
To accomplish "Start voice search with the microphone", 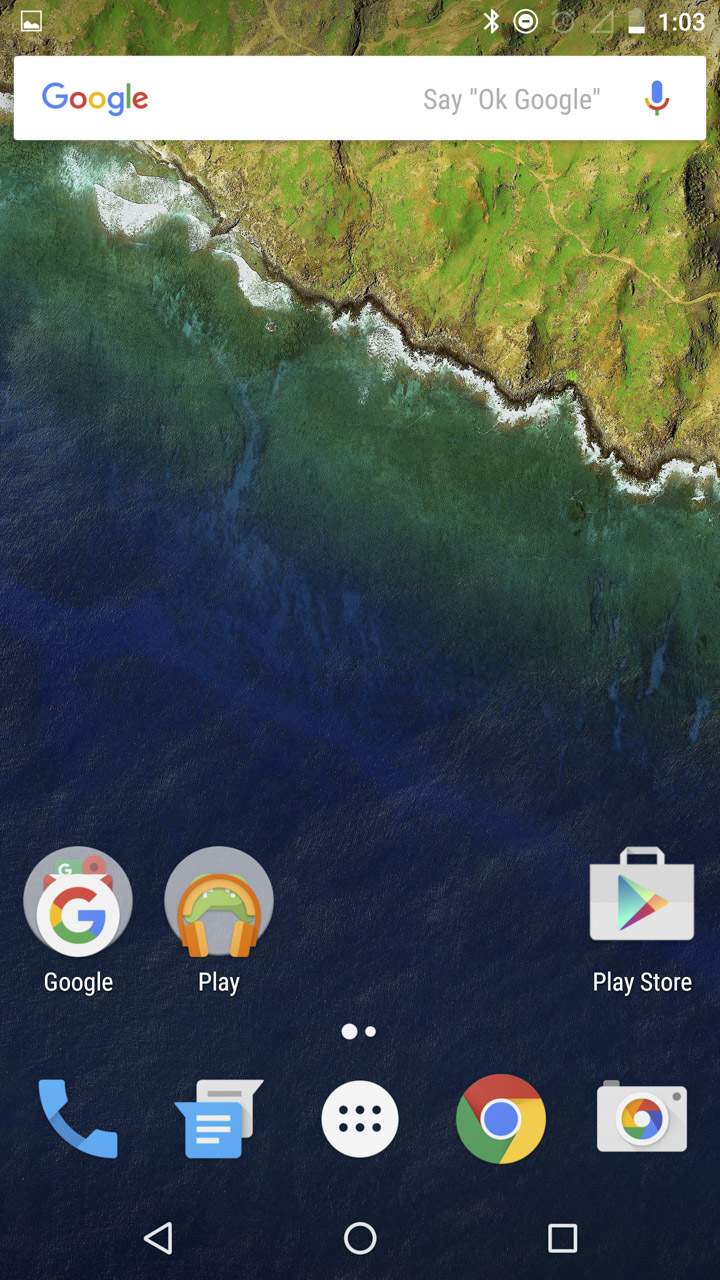I will pos(656,98).
